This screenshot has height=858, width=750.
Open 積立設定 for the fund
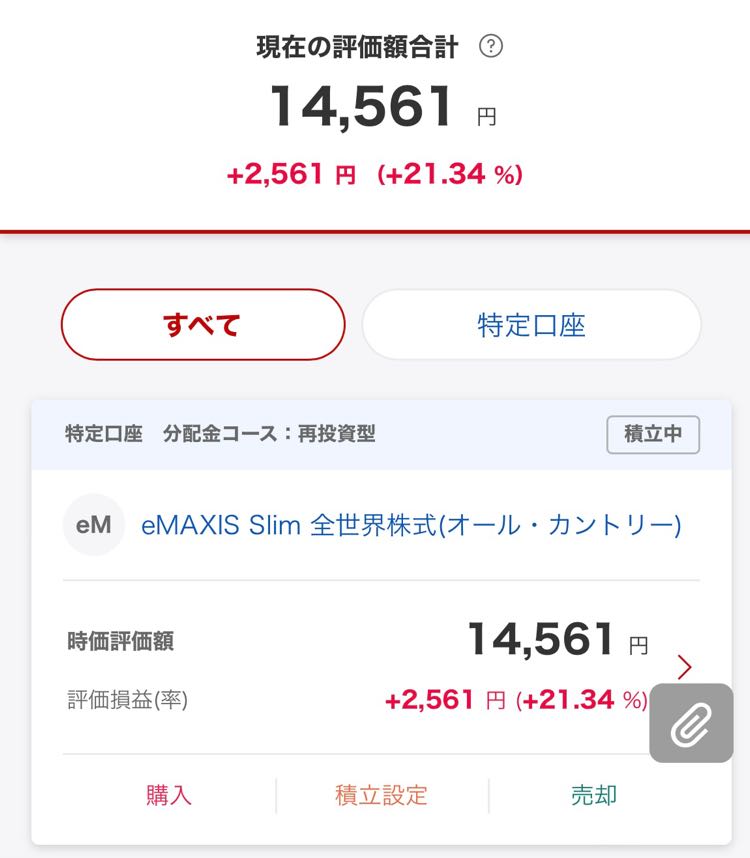(382, 796)
